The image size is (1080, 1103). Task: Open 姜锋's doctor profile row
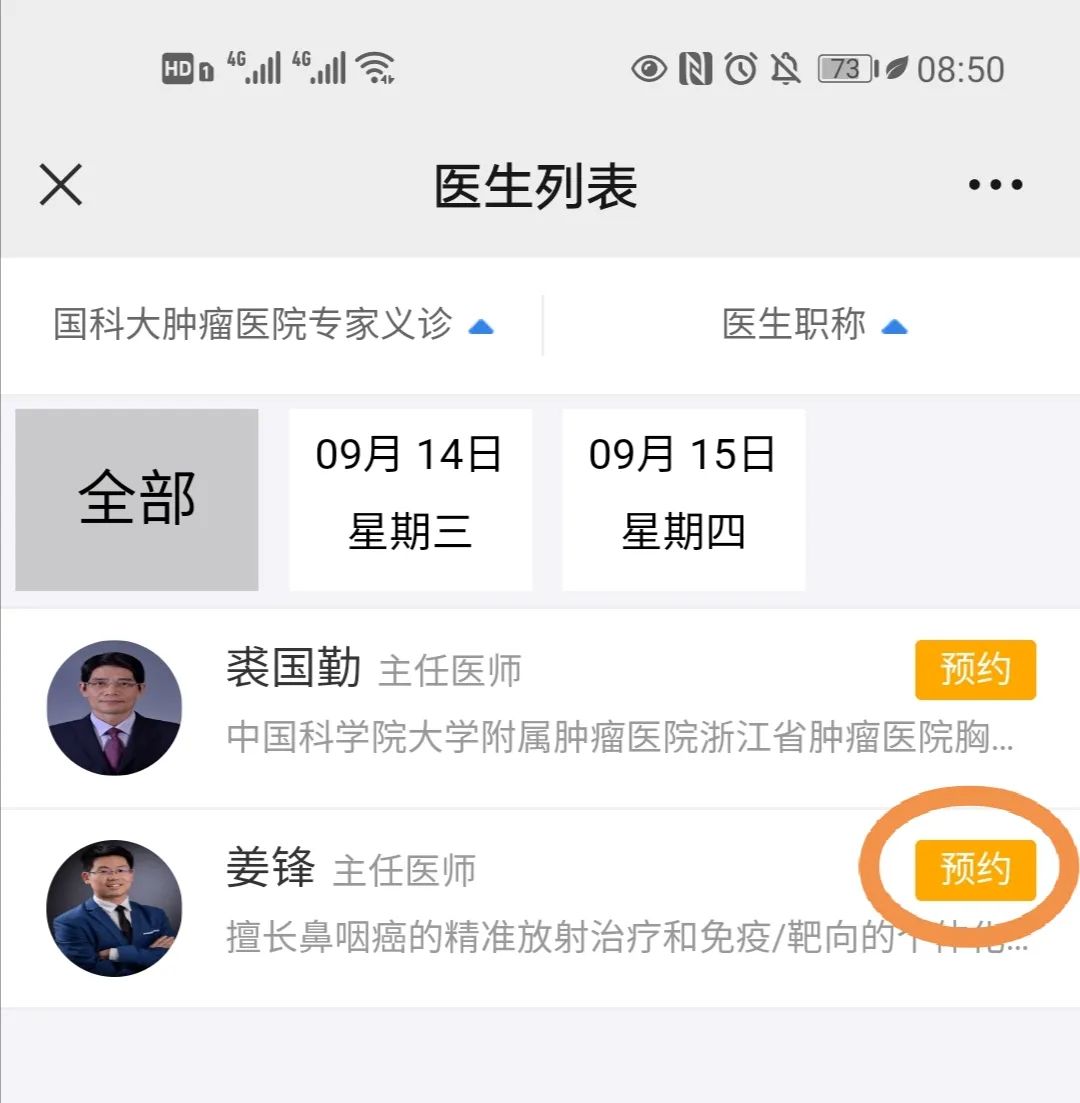point(500,908)
